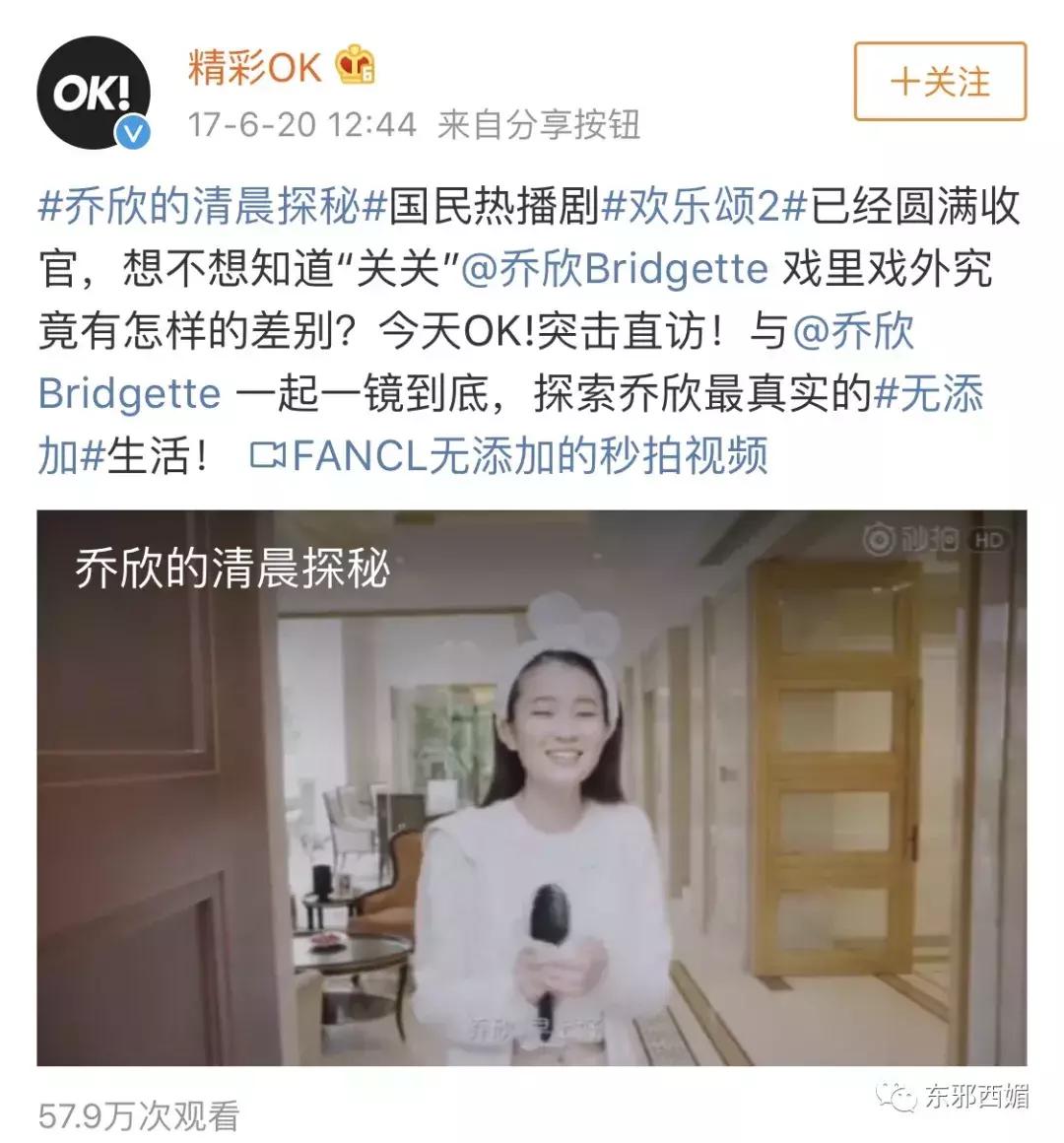Image resolution: width=1064 pixels, height=1143 pixels.
Task: Click the 秒拍 logo on the video
Action: [914, 536]
